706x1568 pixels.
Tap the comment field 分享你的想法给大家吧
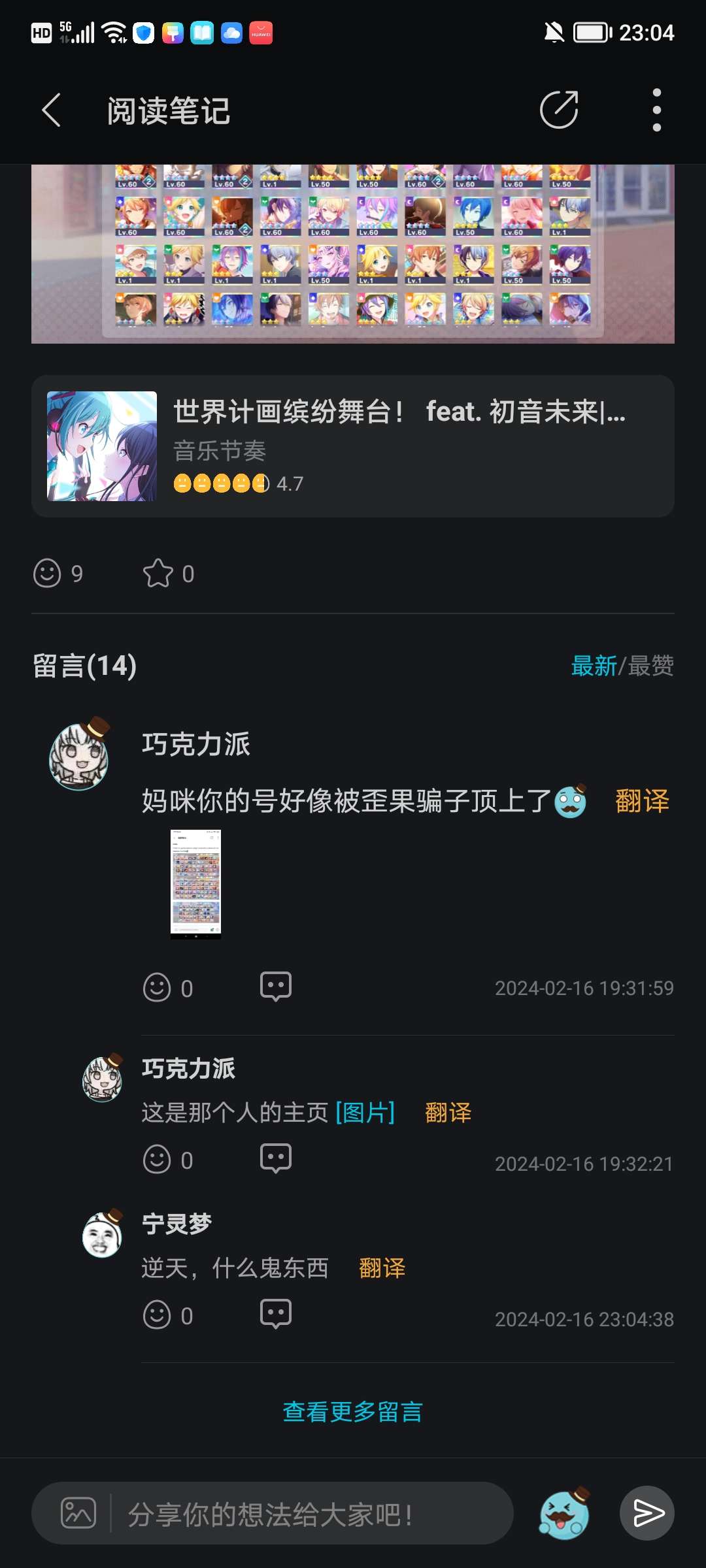(x=307, y=1513)
